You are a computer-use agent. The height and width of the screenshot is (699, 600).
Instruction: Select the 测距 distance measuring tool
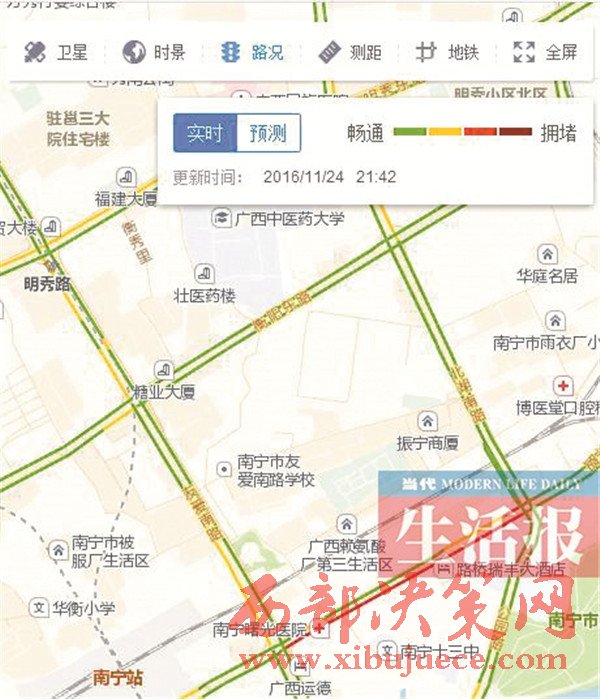[350, 53]
